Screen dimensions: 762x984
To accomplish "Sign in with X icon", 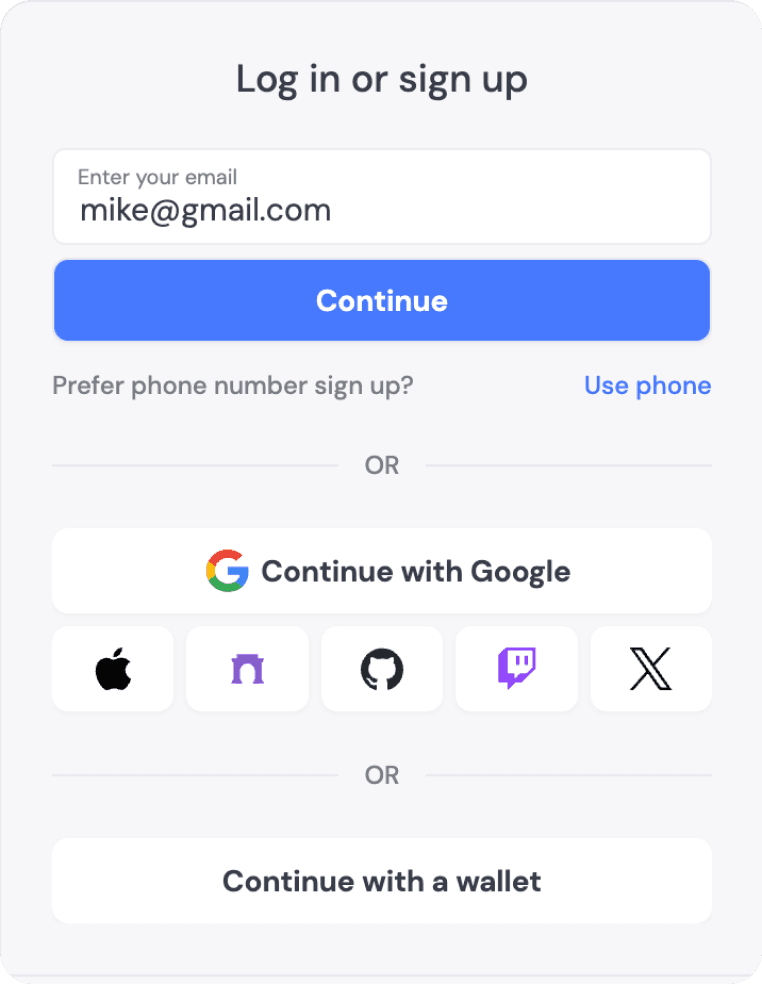I will point(651,669).
